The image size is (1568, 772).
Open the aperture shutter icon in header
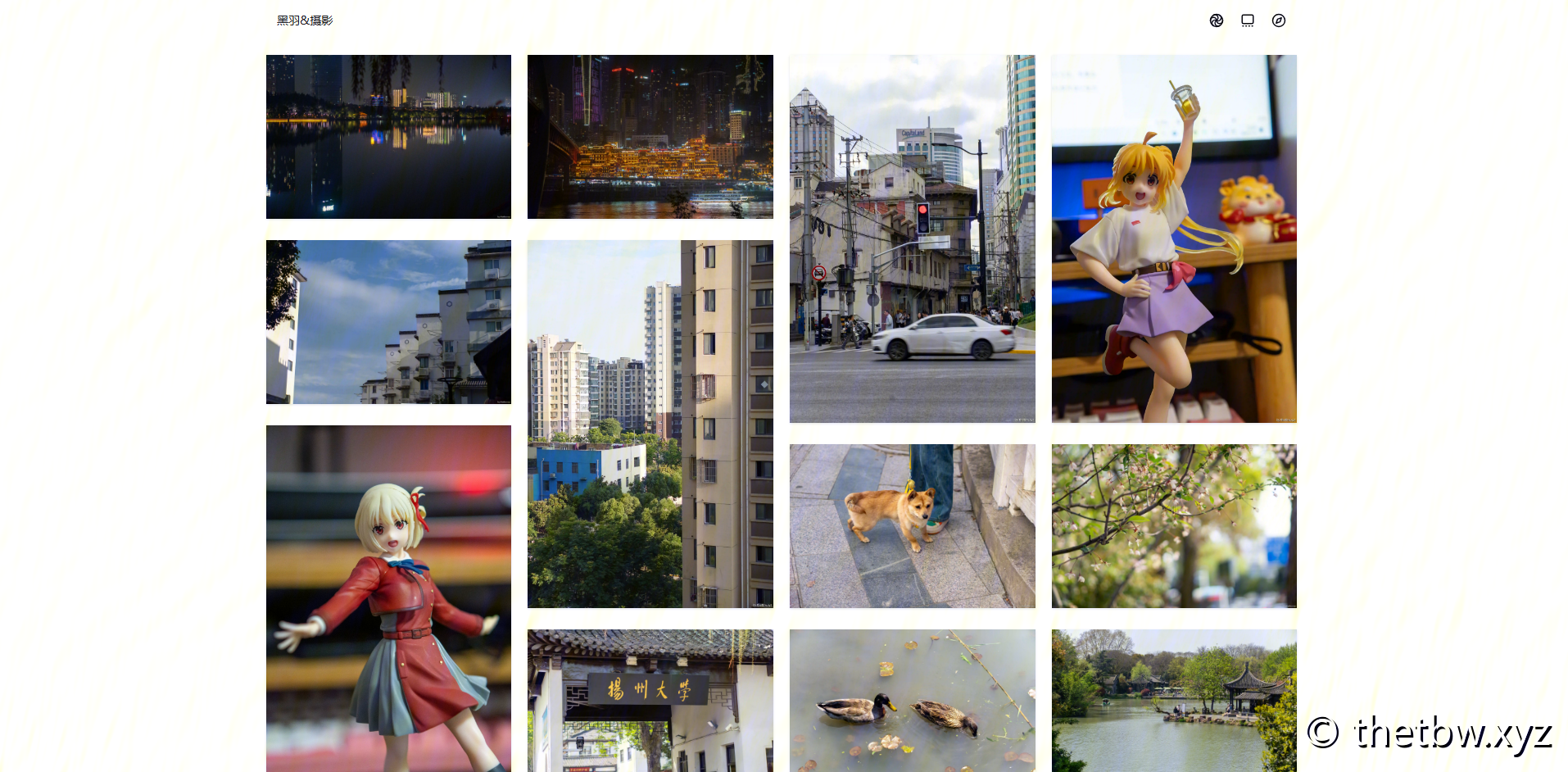pyautogui.click(x=1216, y=20)
